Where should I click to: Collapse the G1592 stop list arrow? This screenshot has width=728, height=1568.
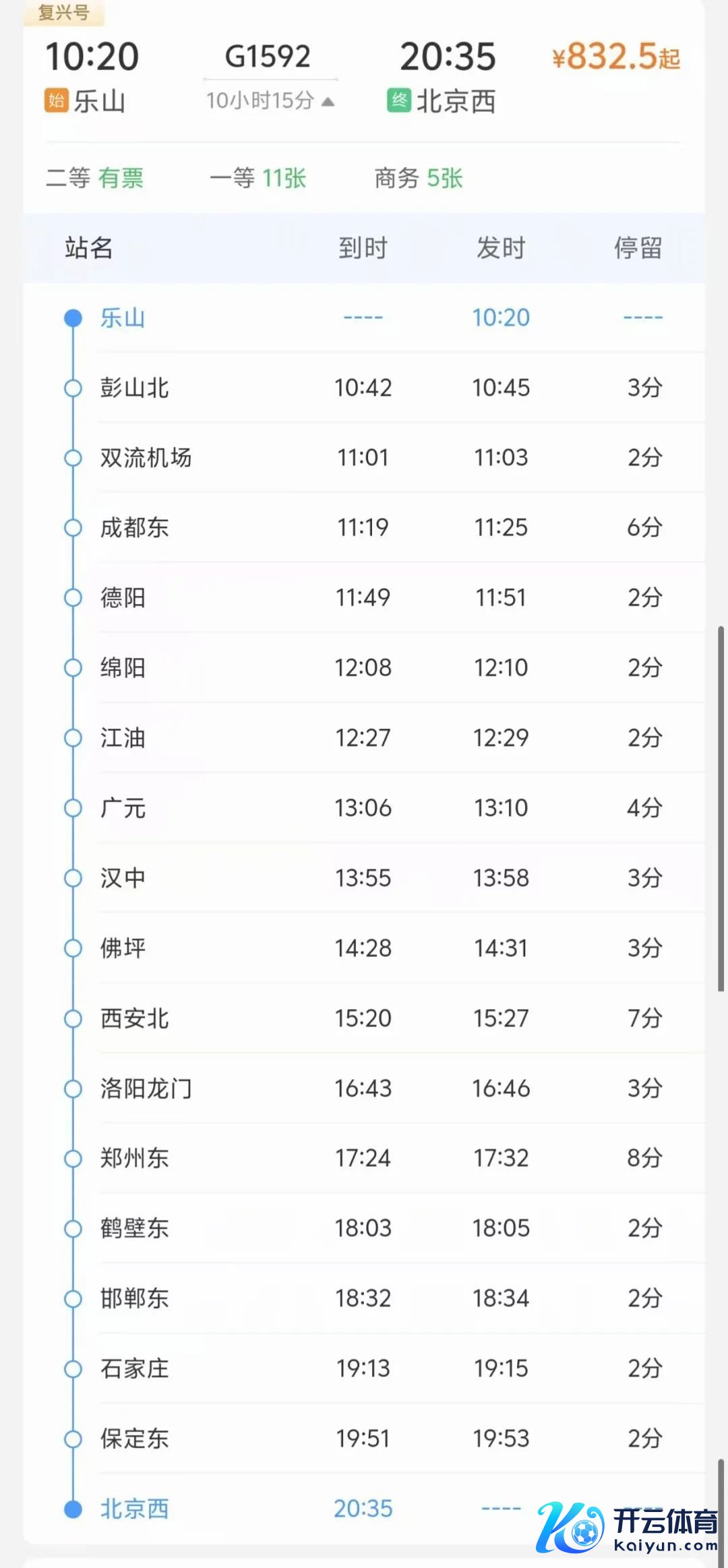328,102
